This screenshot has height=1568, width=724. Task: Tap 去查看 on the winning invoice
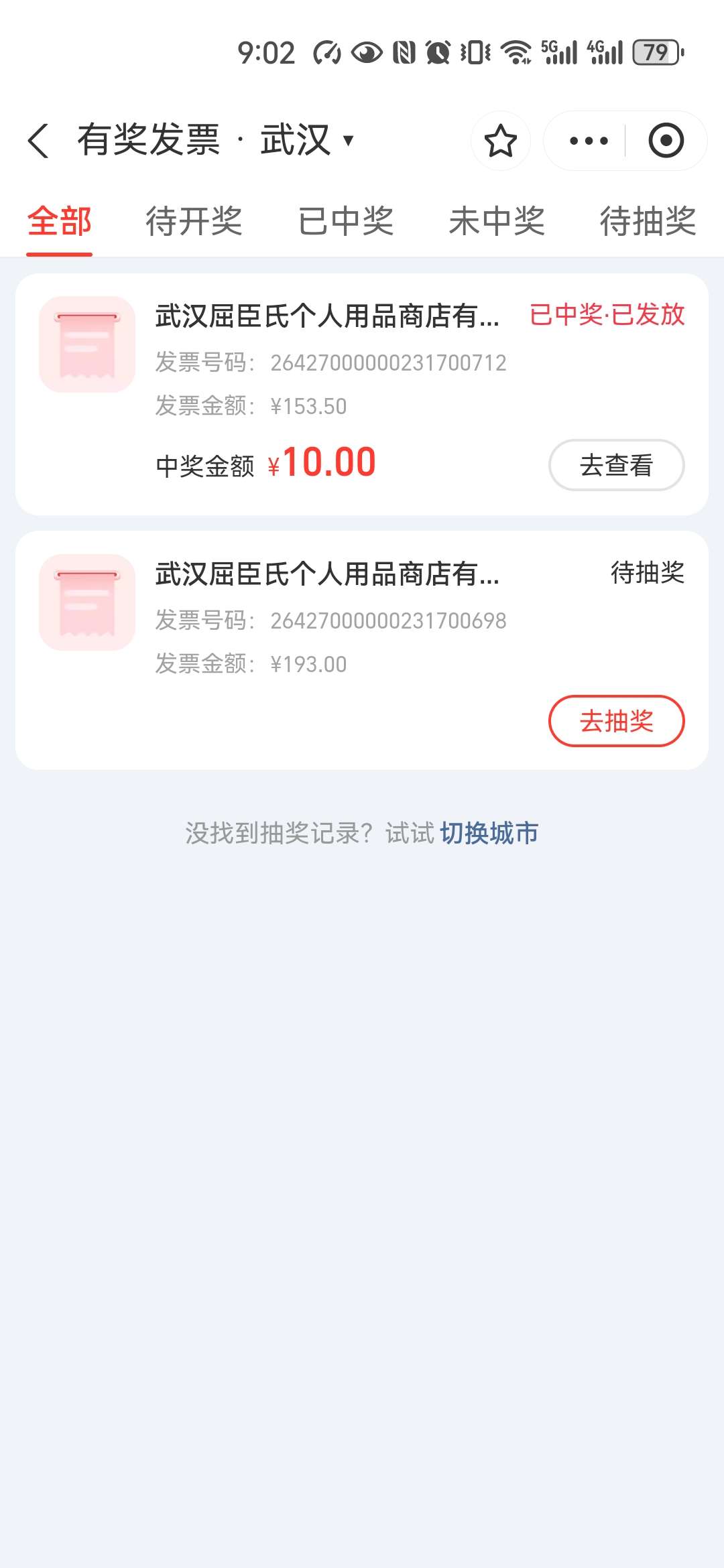[x=616, y=465]
